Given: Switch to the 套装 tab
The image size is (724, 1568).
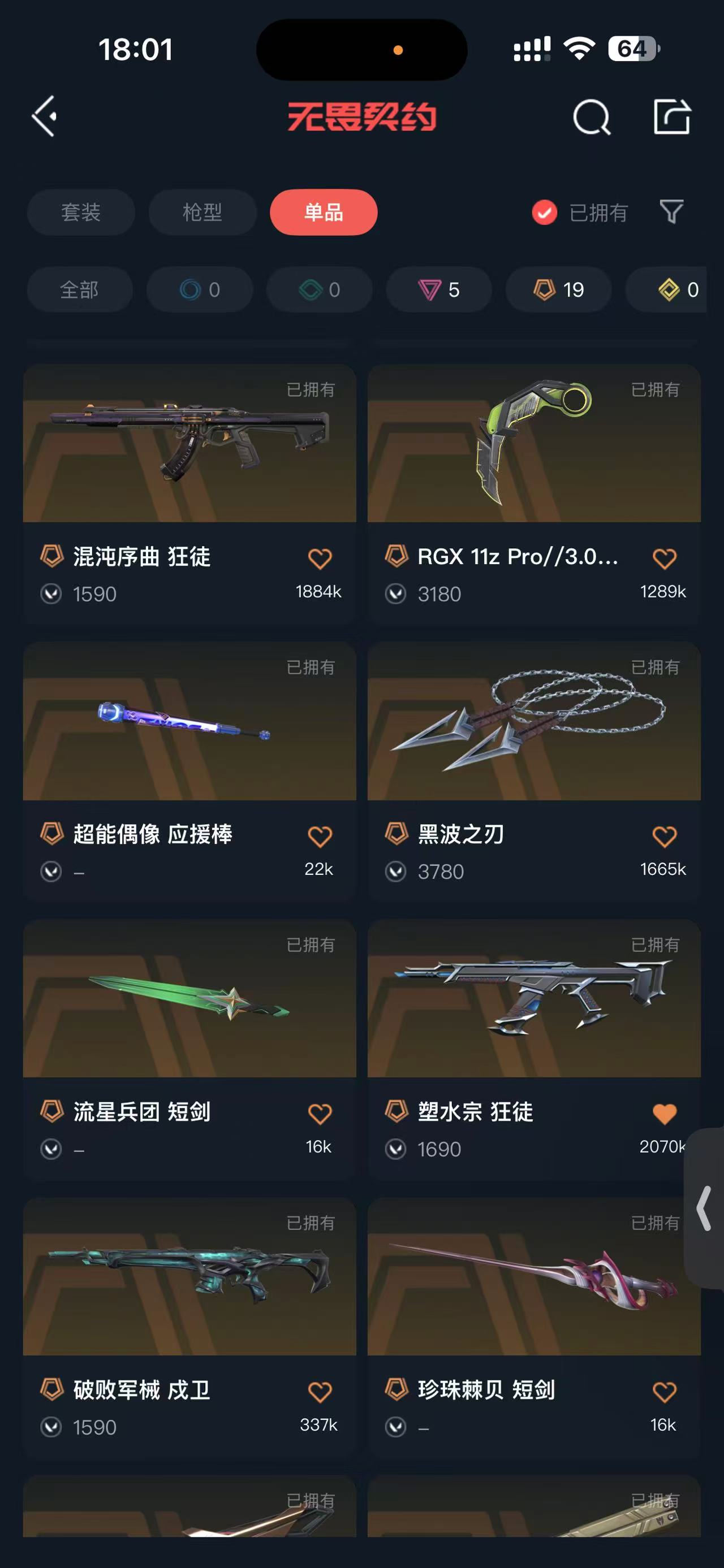Looking at the screenshot, I should pyautogui.click(x=80, y=213).
